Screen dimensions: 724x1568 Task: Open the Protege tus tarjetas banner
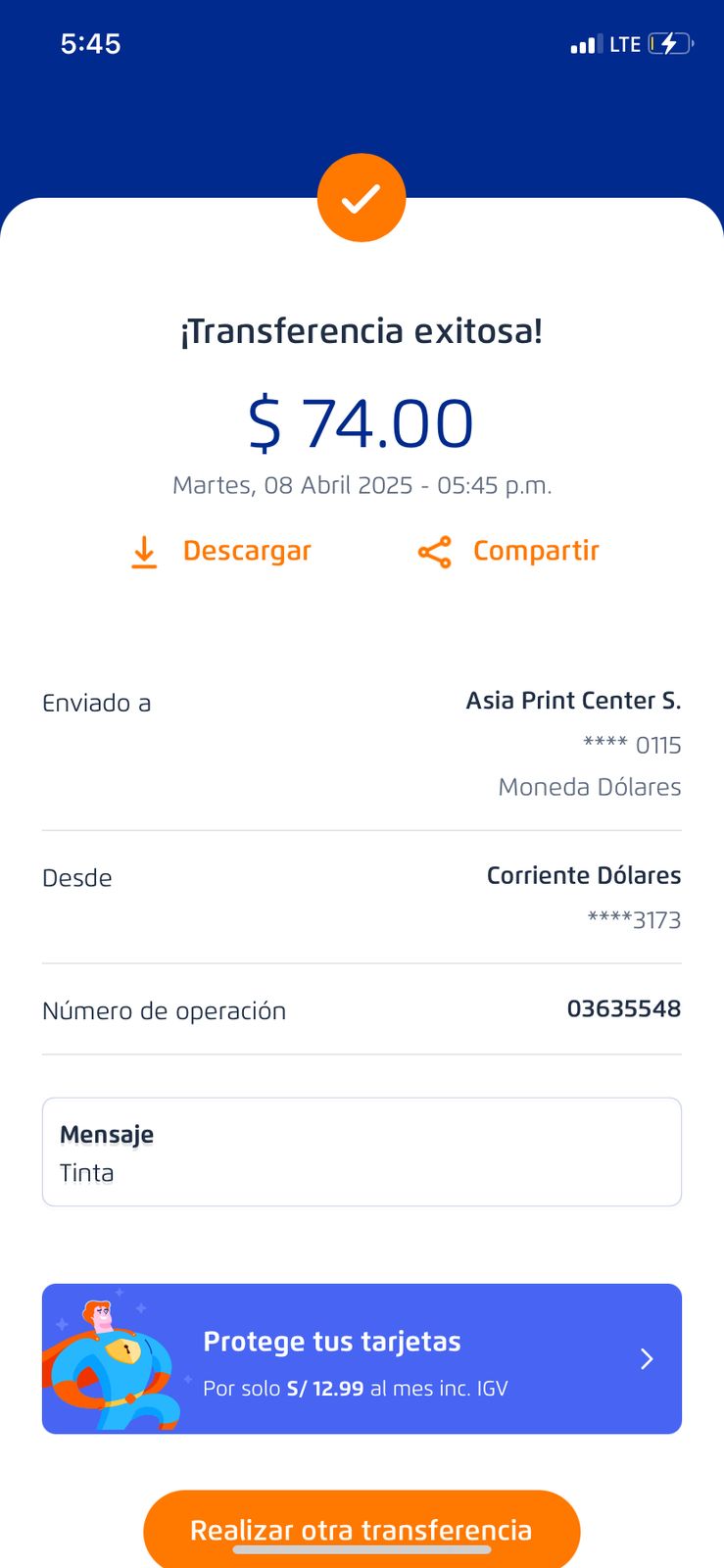coord(362,1358)
